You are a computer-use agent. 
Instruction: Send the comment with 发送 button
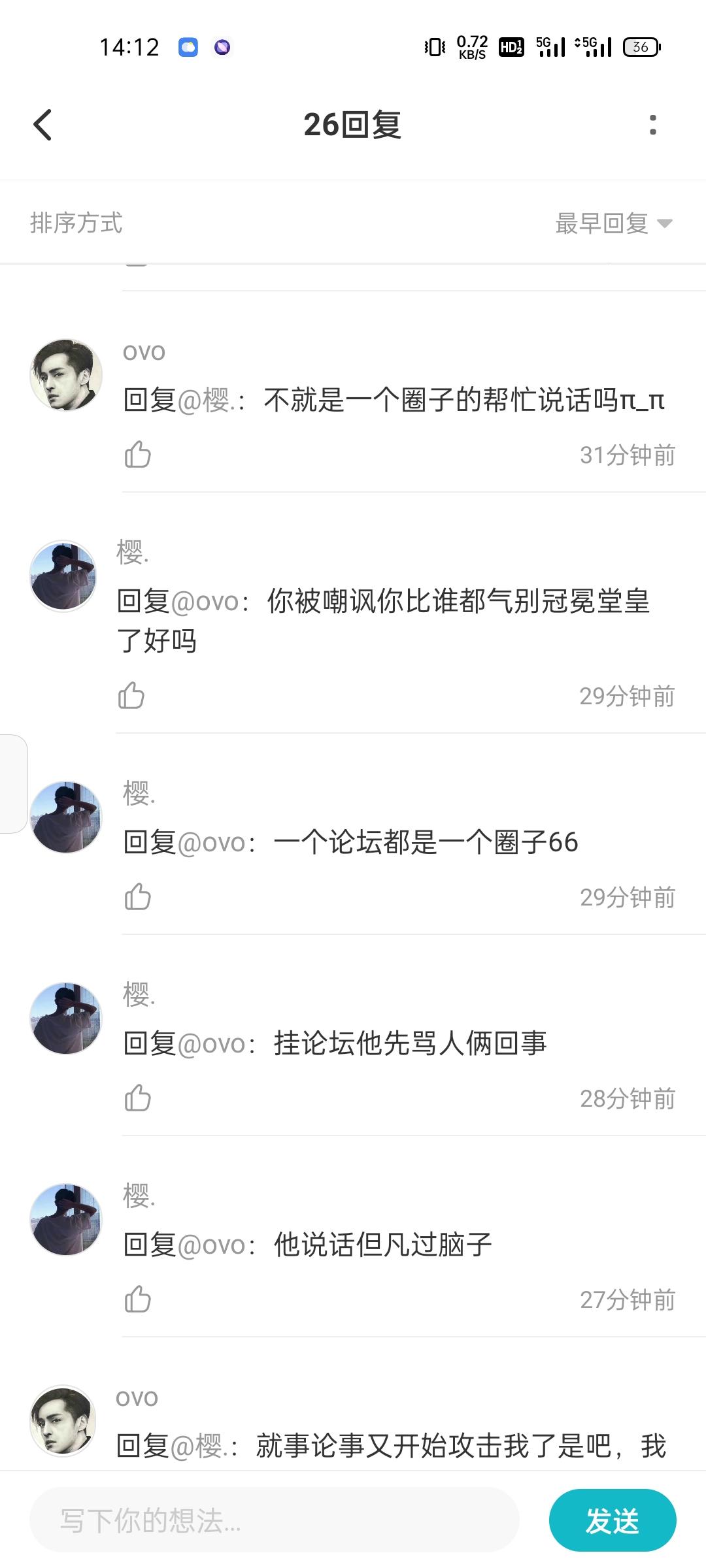tap(612, 1520)
